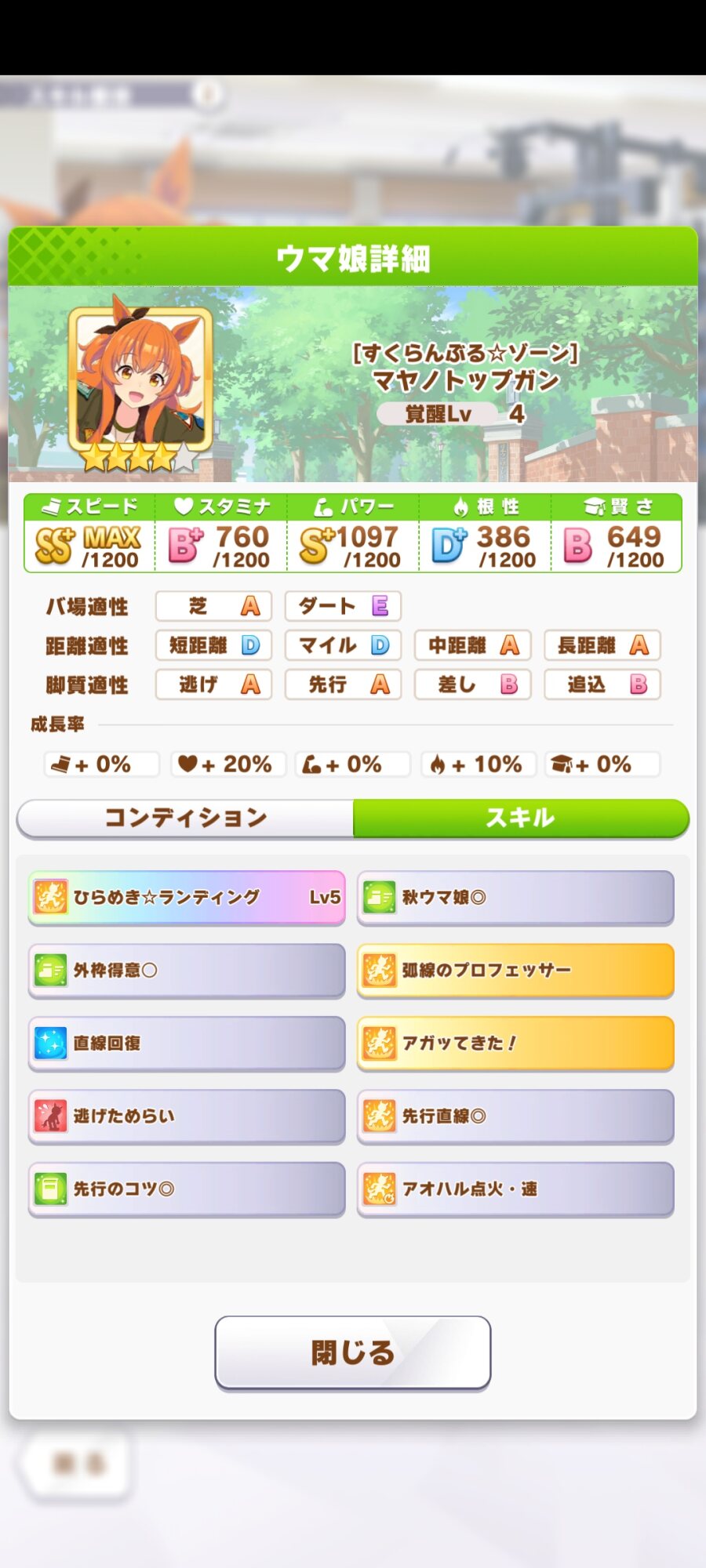Switch to the コンディション tab
Screen dimensions: 706x1568
[x=186, y=818]
